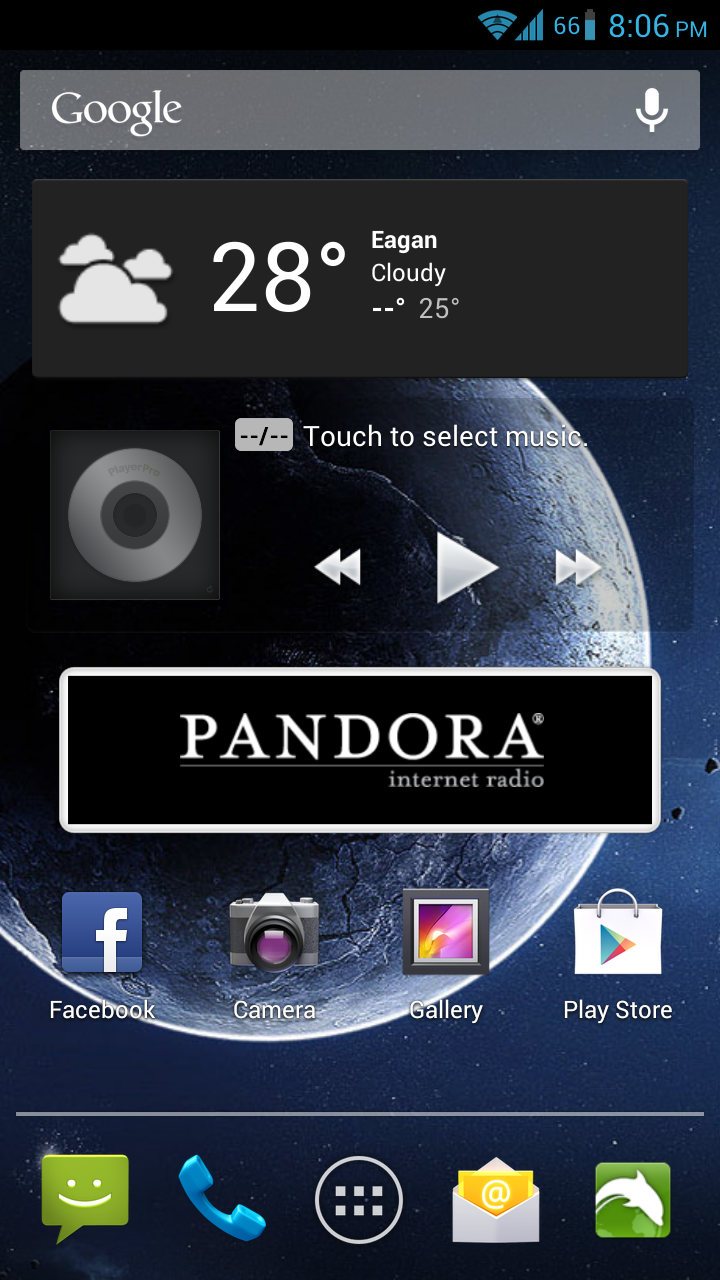Launch the Pandora internet radio widget
The image size is (720, 1280).
(360, 750)
